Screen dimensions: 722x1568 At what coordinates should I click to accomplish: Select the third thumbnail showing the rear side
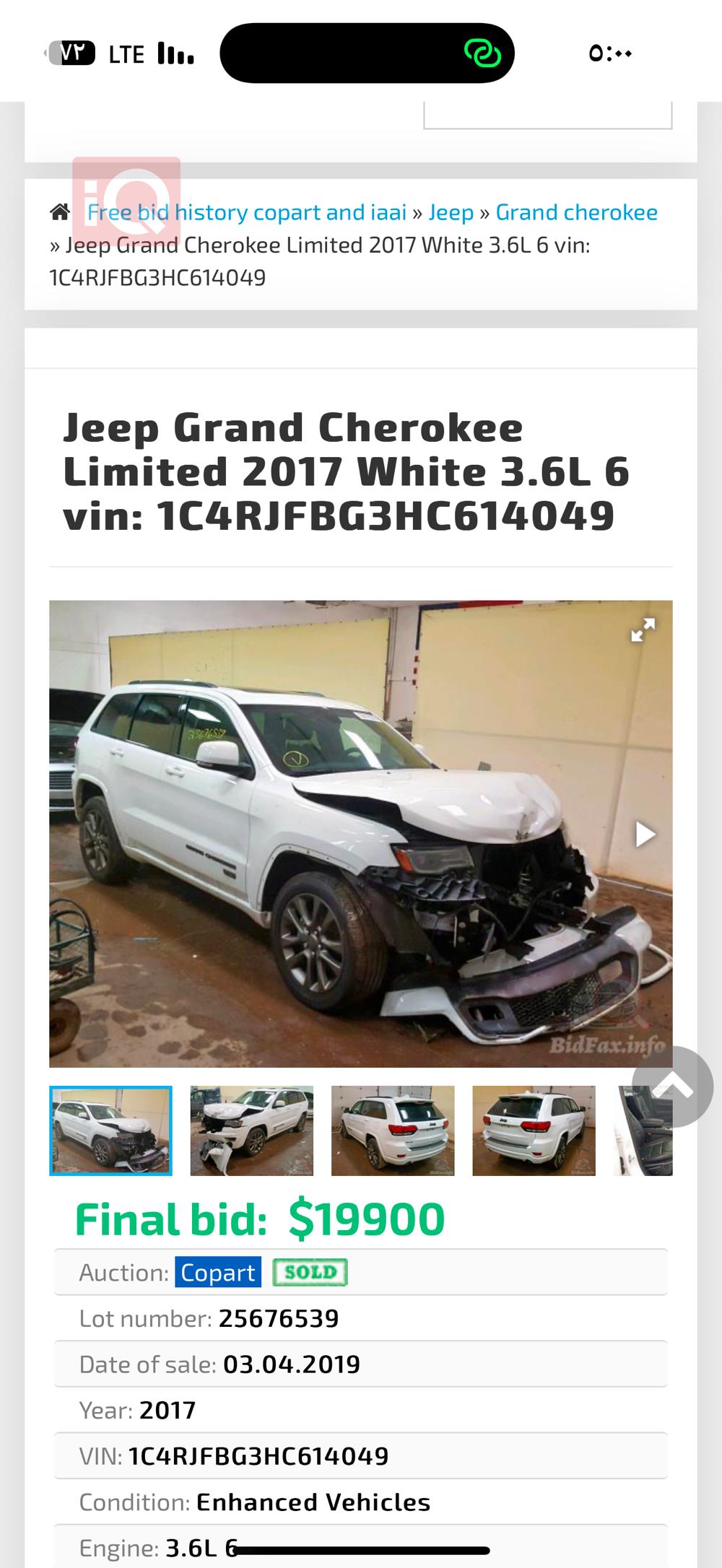[x=393, y=1131]
